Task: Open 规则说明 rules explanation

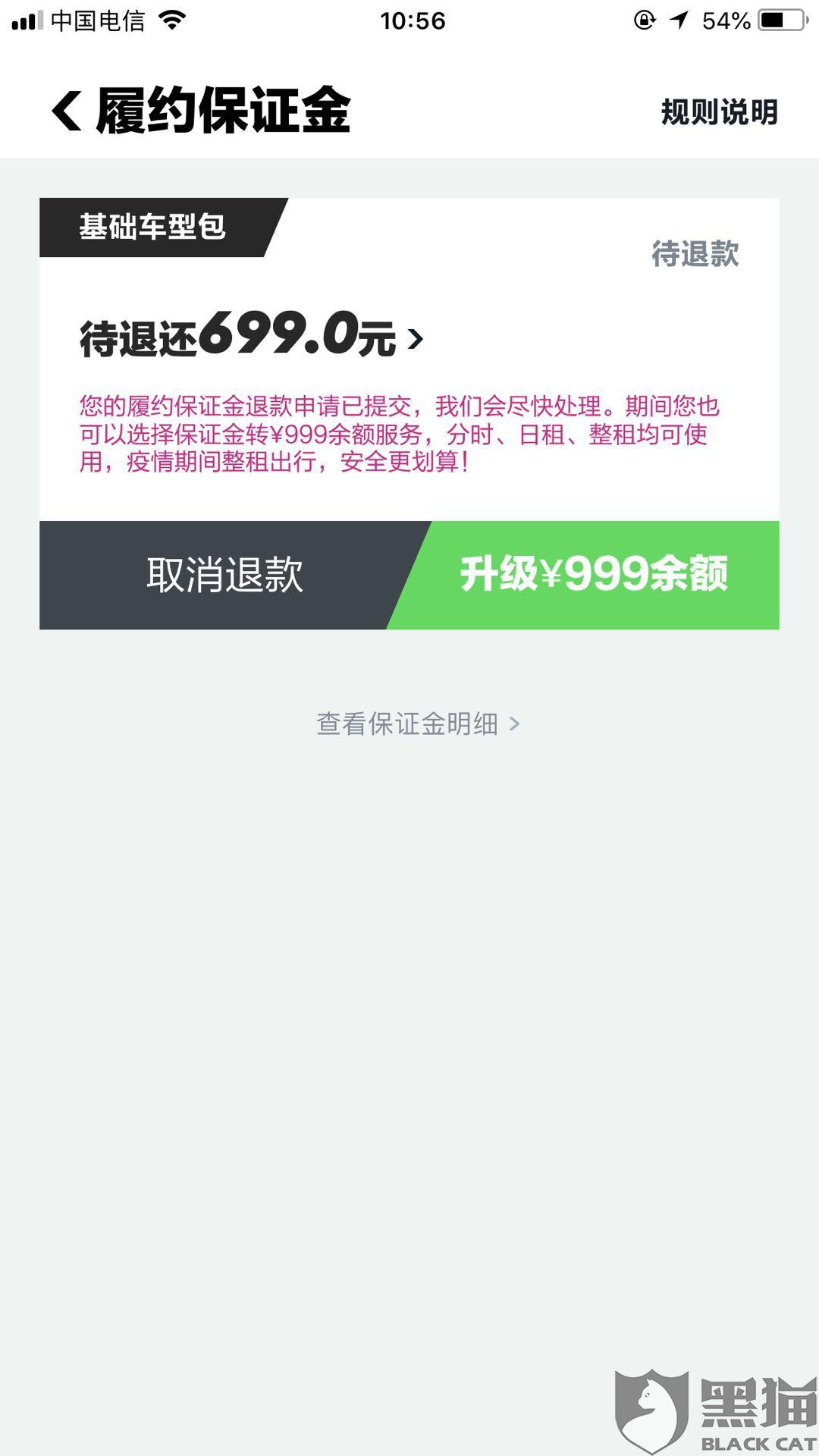Action: click(x=719, y=112)
